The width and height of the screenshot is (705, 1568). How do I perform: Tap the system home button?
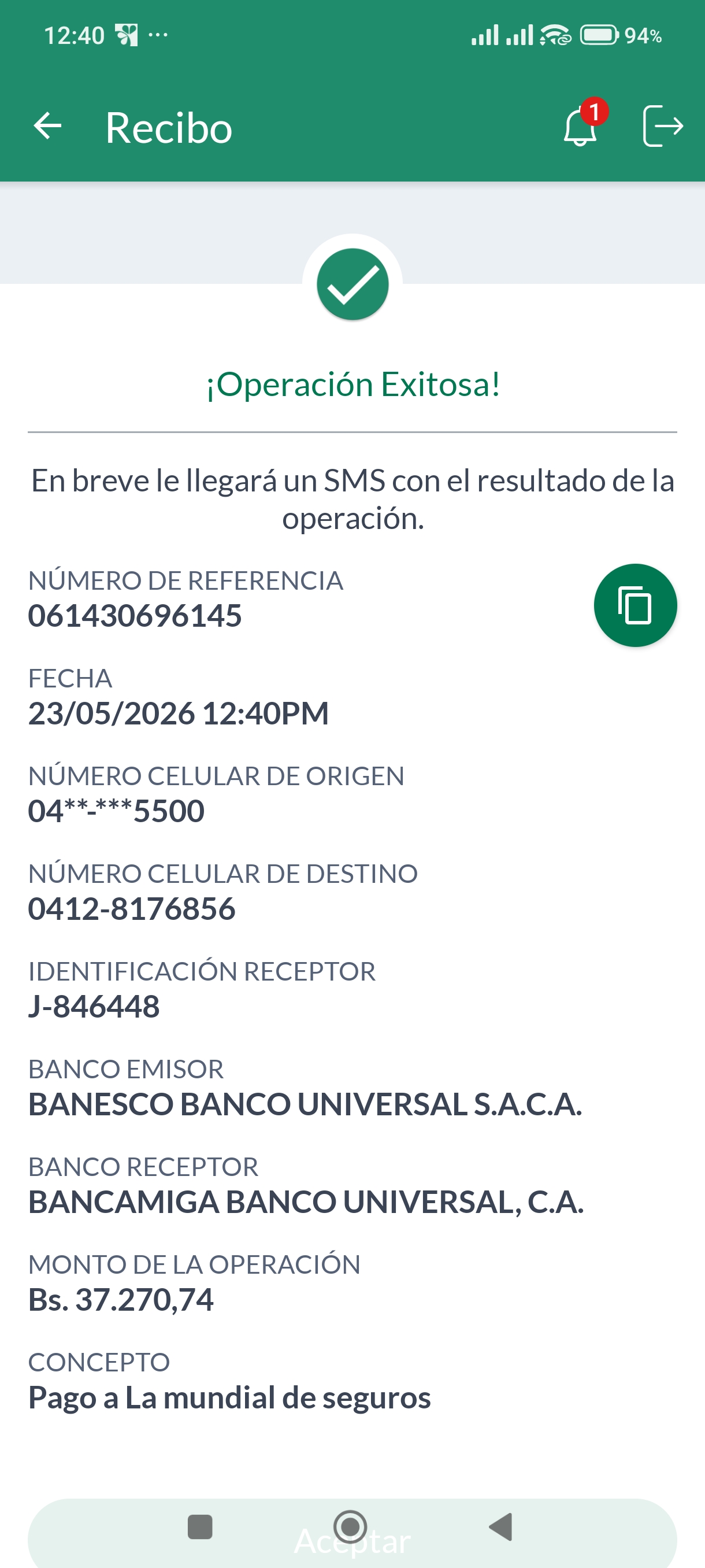(x=350, y=1526)
